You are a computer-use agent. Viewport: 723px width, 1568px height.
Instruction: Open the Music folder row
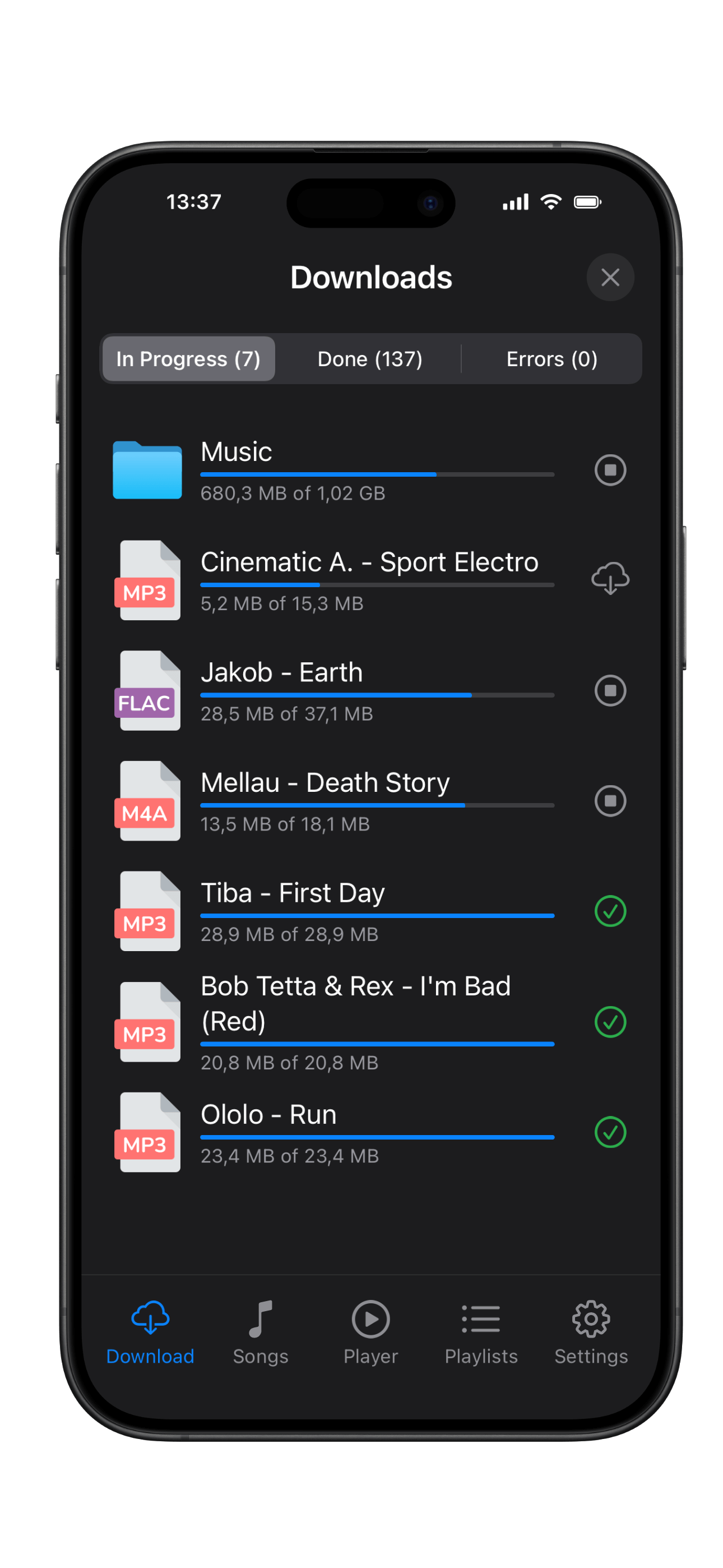pos(370,470)
